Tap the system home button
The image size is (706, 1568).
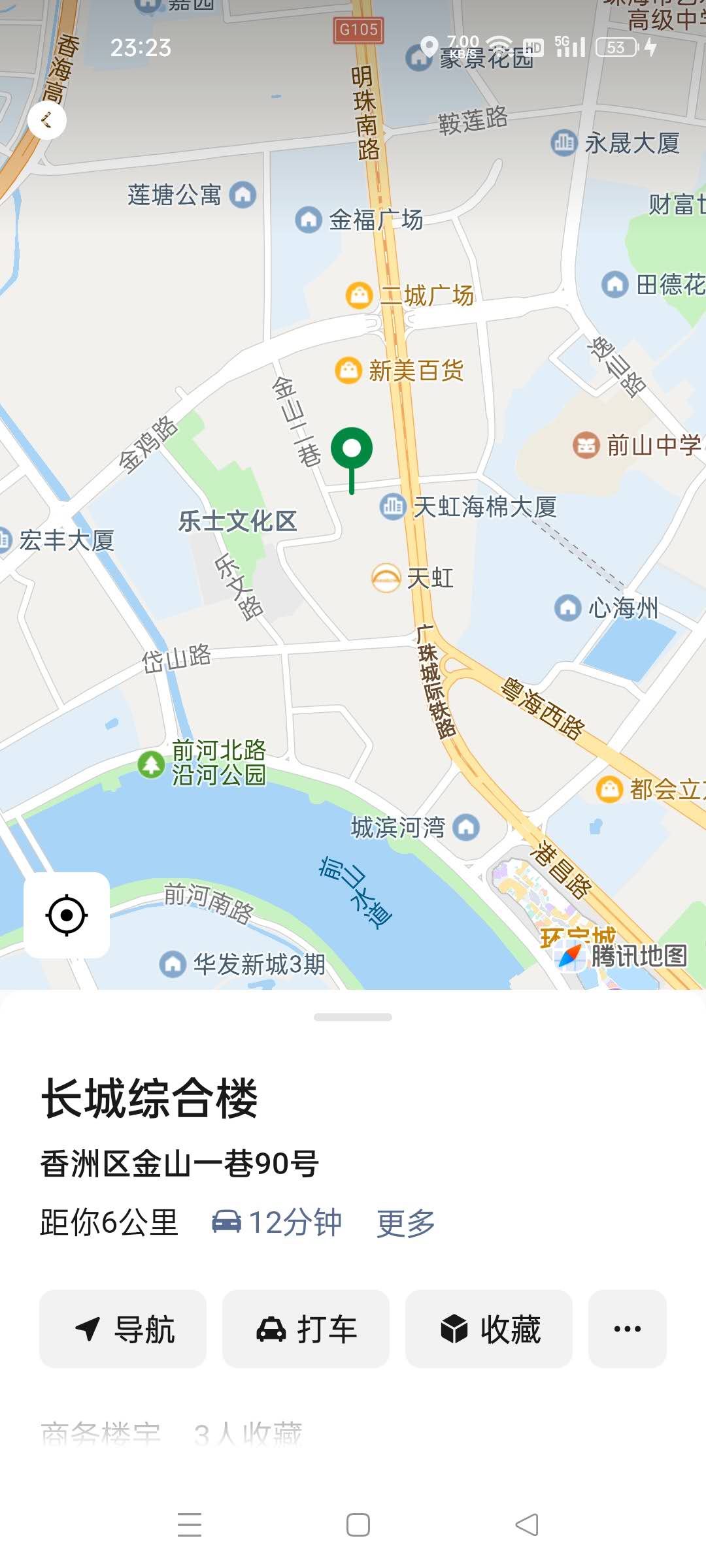358,1525
